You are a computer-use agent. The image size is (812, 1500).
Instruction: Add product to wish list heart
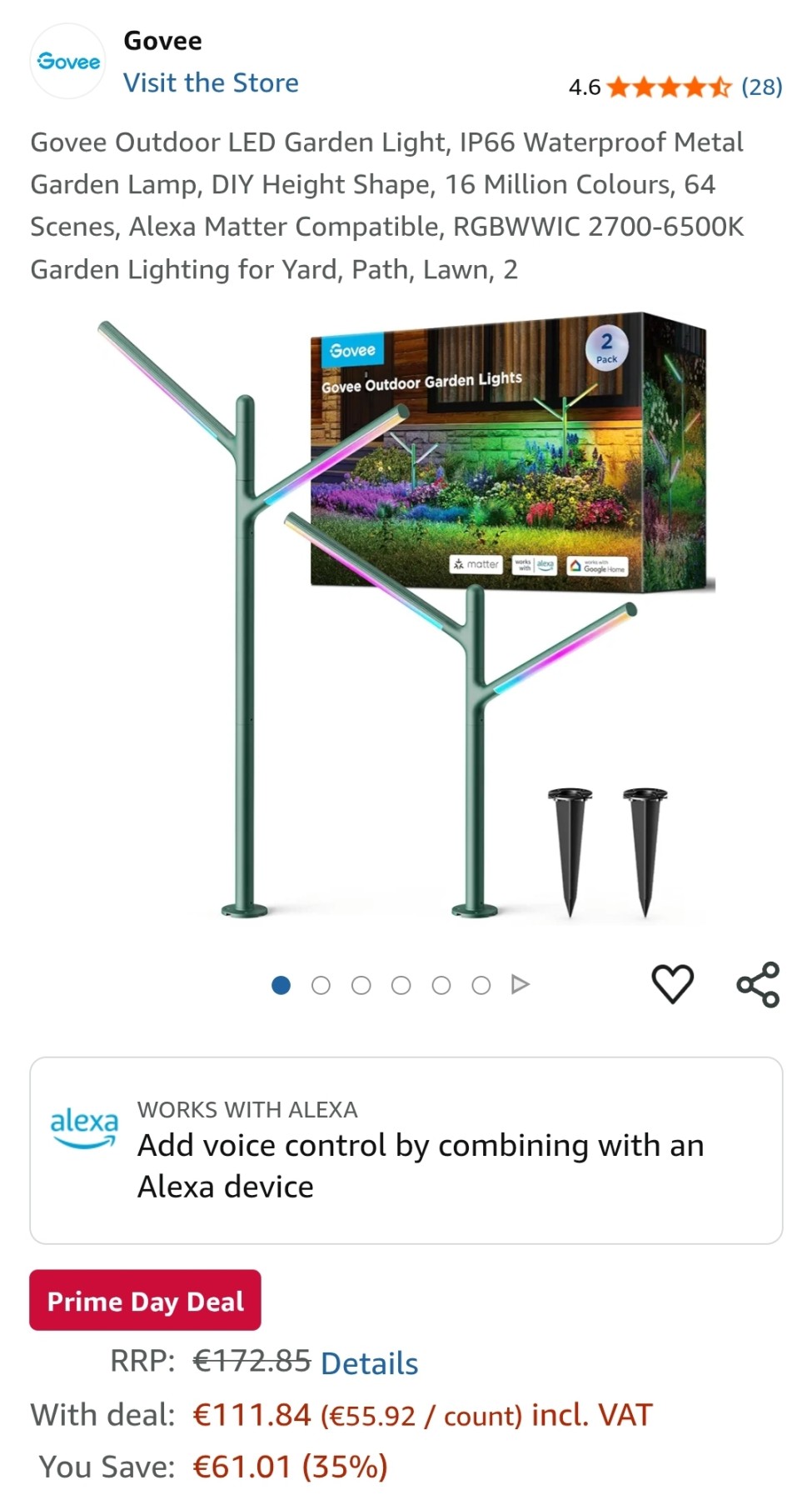672,984
